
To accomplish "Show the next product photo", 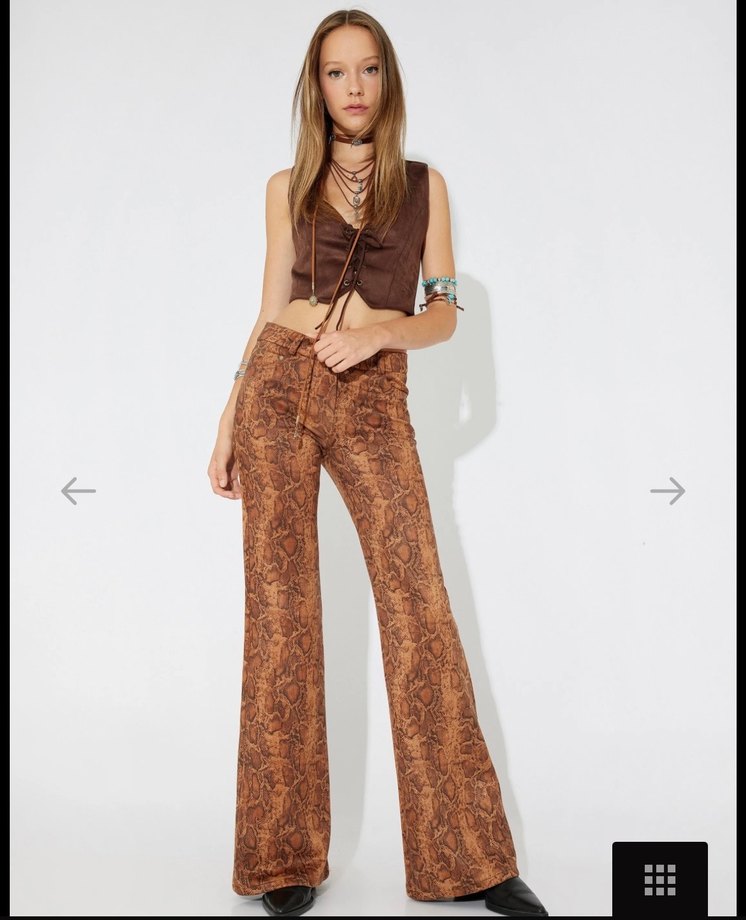I will point(667,490).
